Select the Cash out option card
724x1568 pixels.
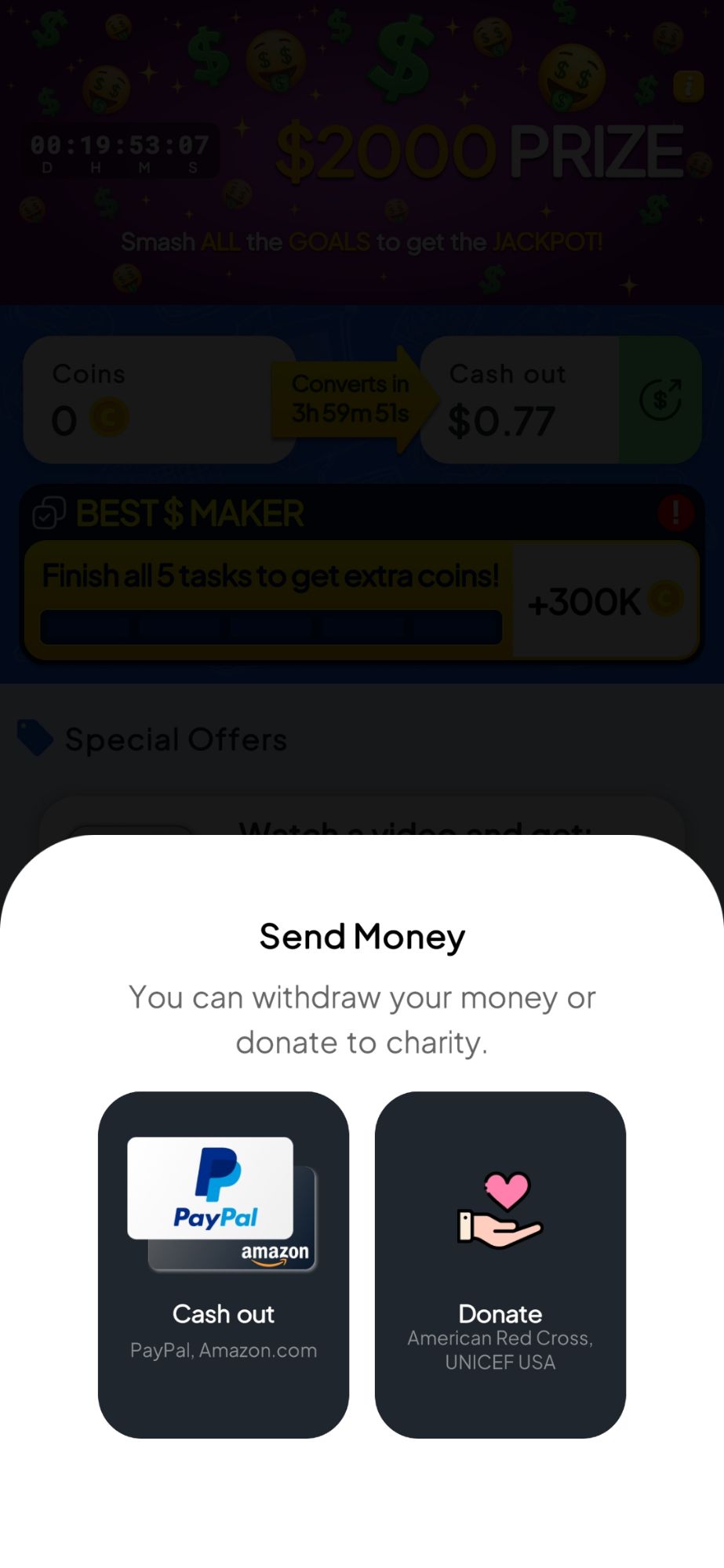[x=223, y=1264]
